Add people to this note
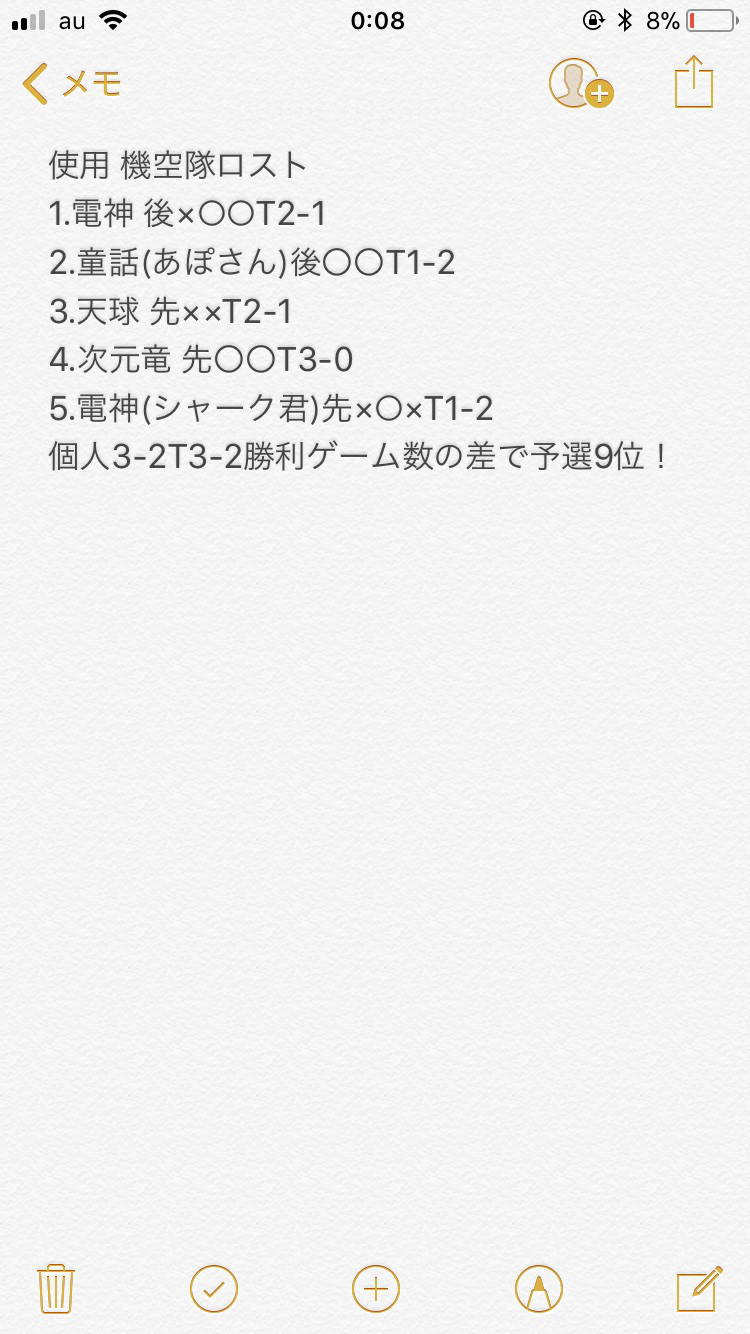The image size is (750, 1334). (581, 83)
